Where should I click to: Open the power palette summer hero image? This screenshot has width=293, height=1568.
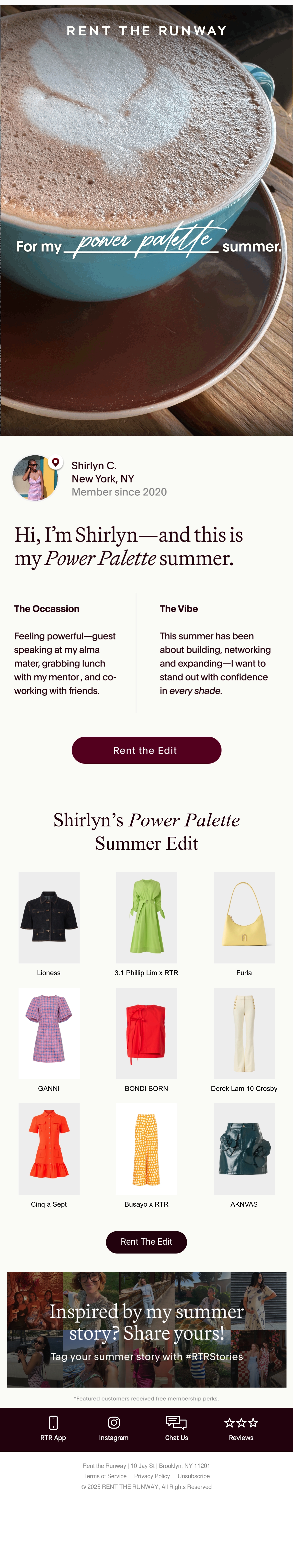(146, 220)
